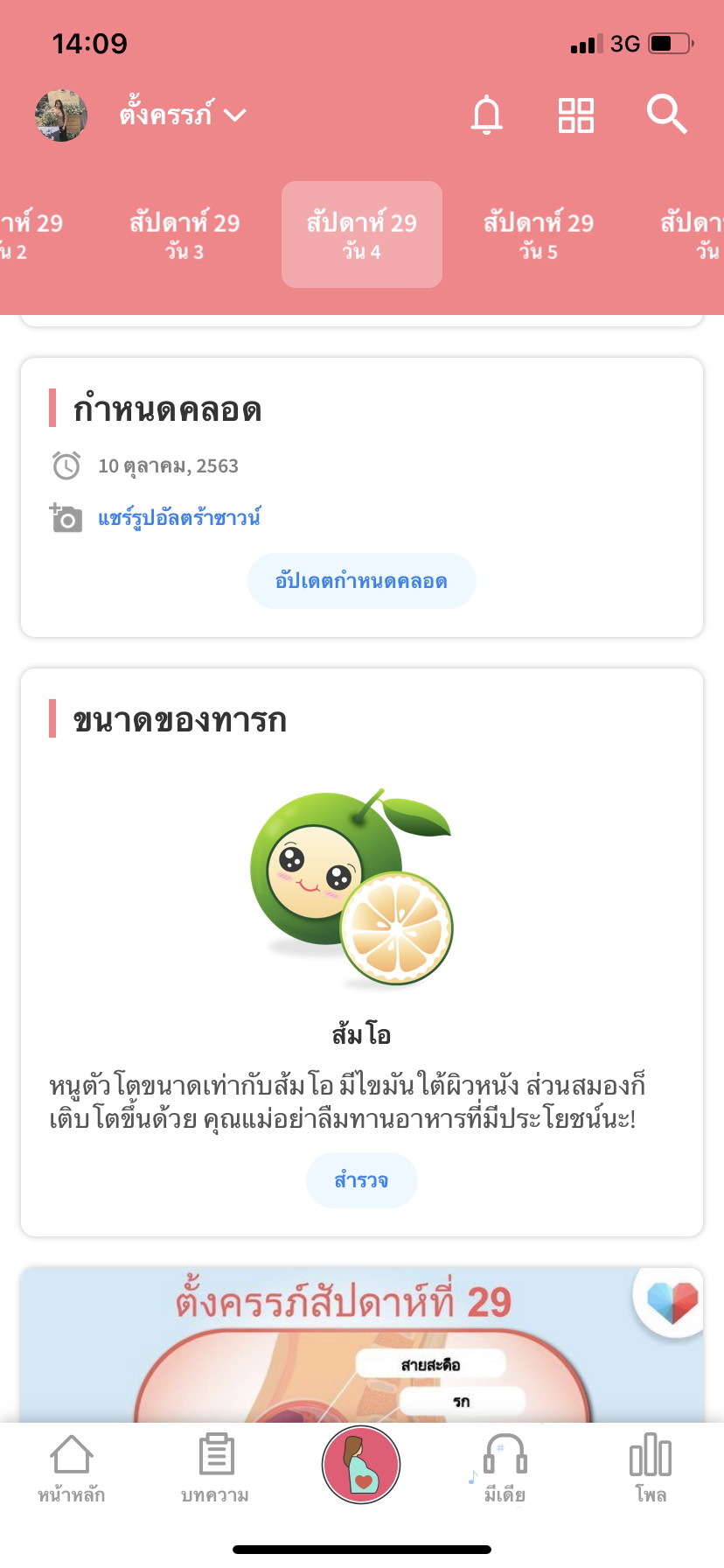Open the profile avatar picture

tap(61, 115)
